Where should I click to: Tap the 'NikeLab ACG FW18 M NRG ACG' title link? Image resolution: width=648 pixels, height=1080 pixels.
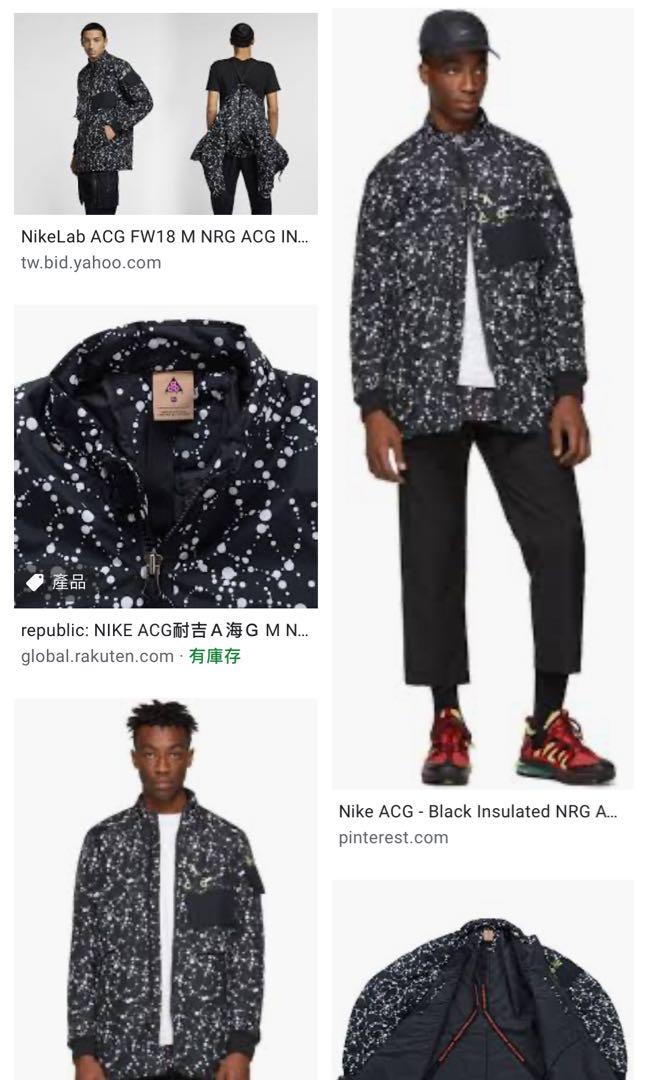[x=165, y=237]
